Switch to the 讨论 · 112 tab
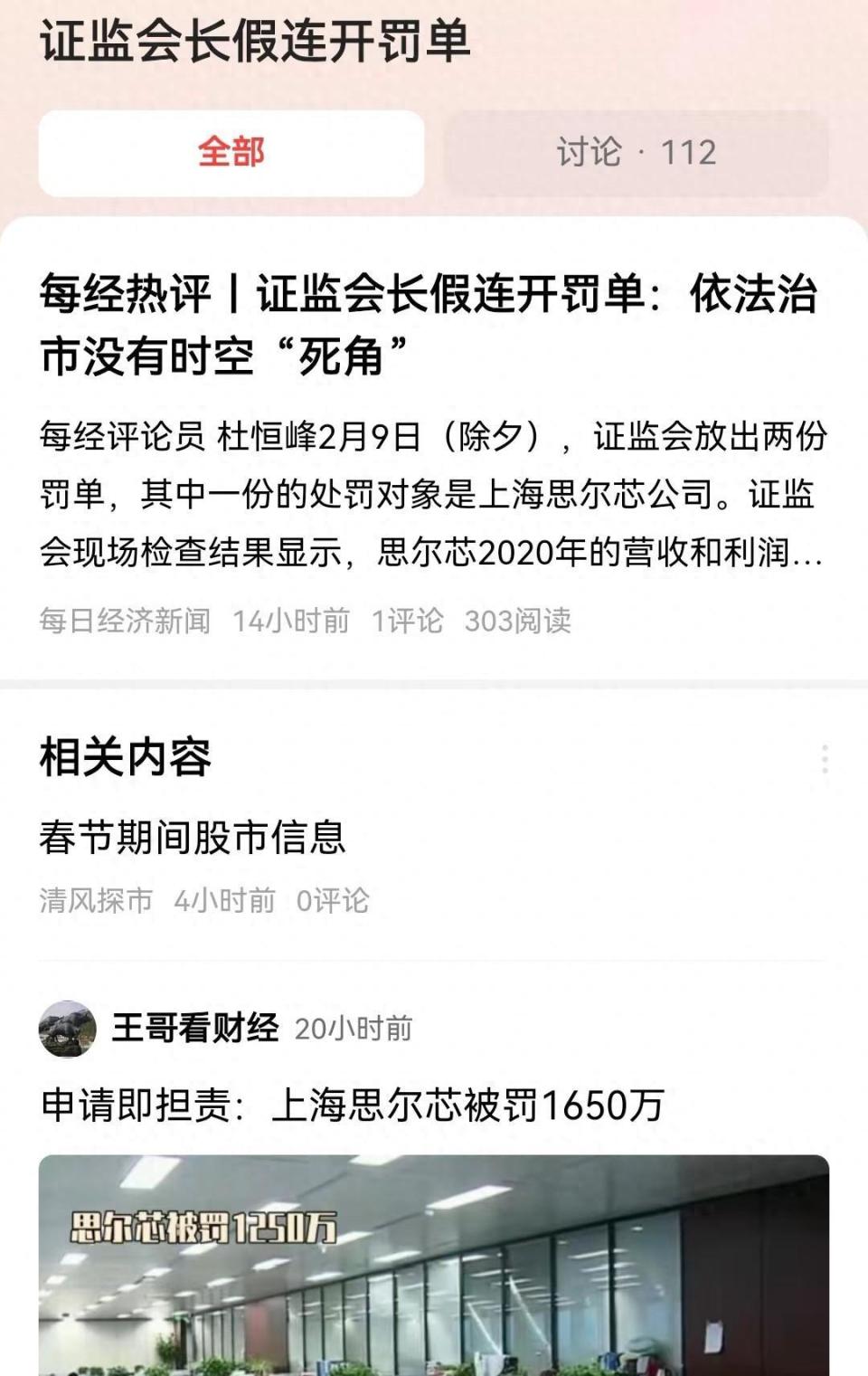 636,152
